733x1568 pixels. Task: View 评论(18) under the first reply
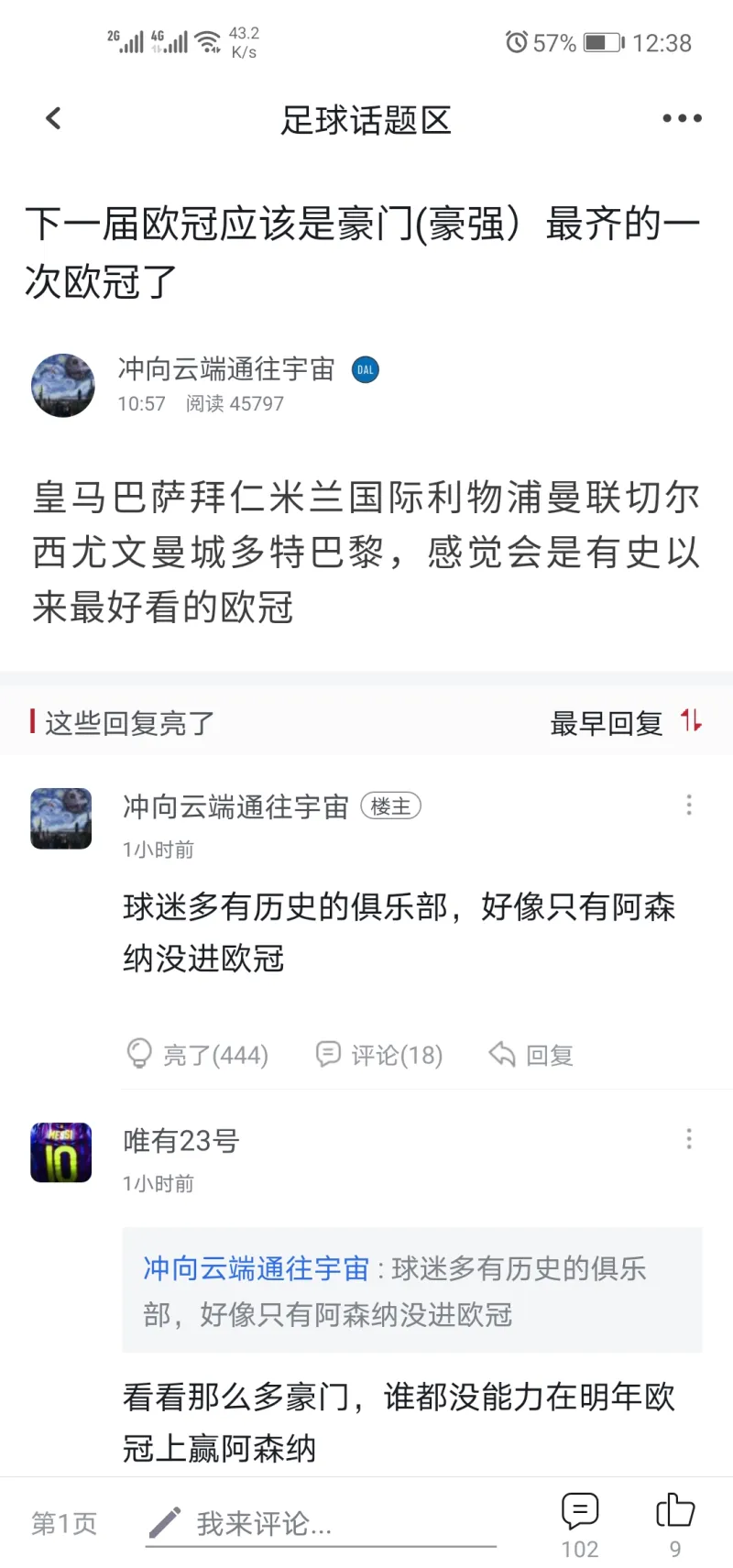(x=379, y=1055)
